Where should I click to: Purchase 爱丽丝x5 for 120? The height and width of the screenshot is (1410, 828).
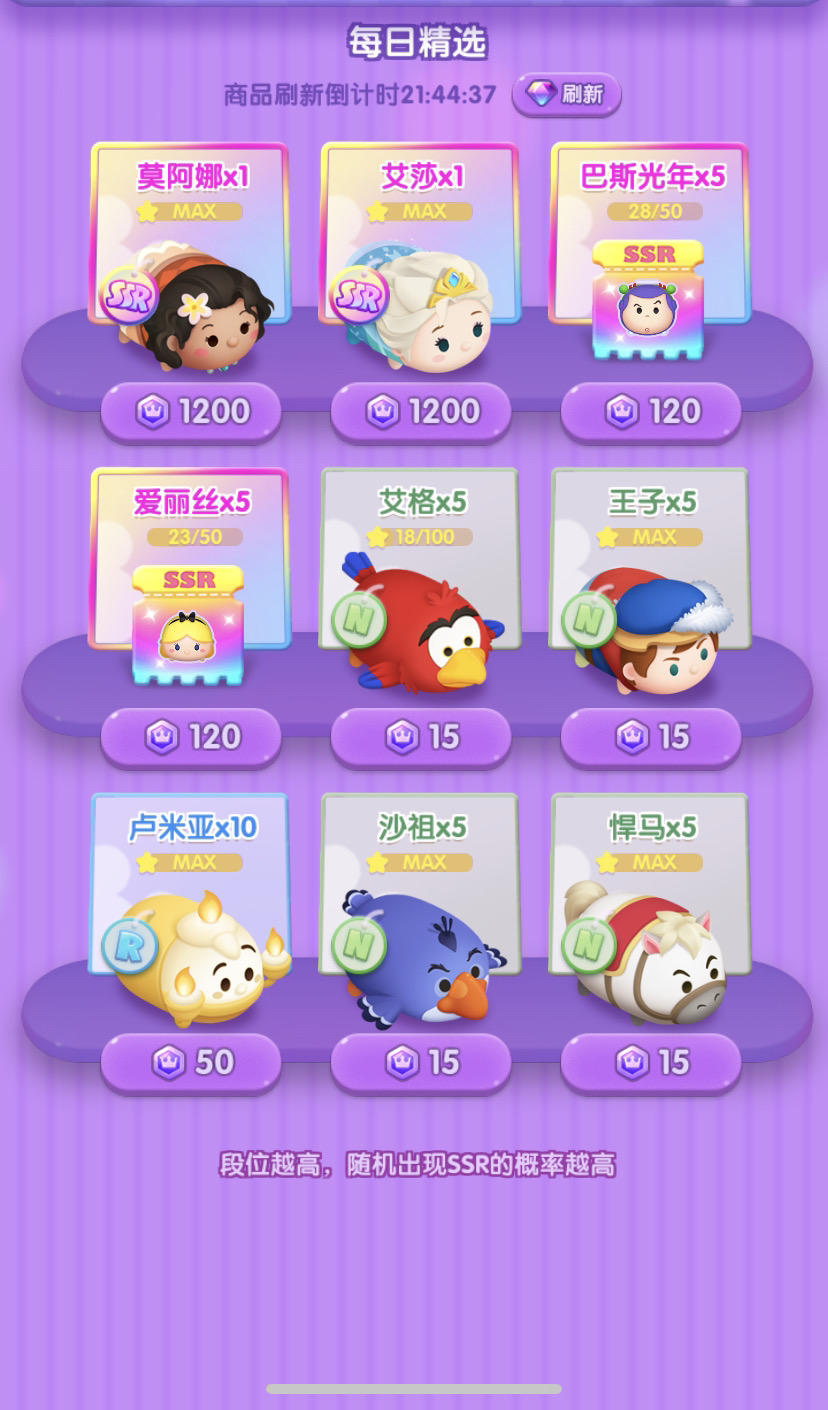191,738
